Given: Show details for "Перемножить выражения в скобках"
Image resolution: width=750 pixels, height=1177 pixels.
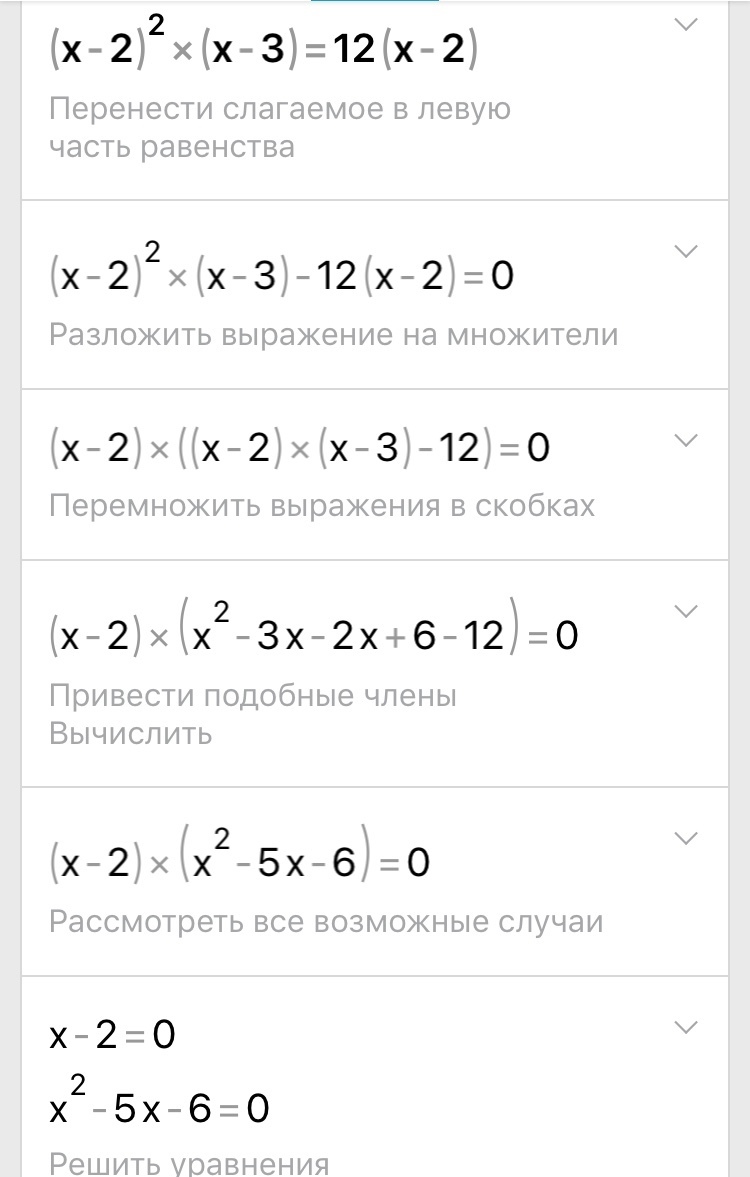Looking at the screenshot, I should pos(686,440).
